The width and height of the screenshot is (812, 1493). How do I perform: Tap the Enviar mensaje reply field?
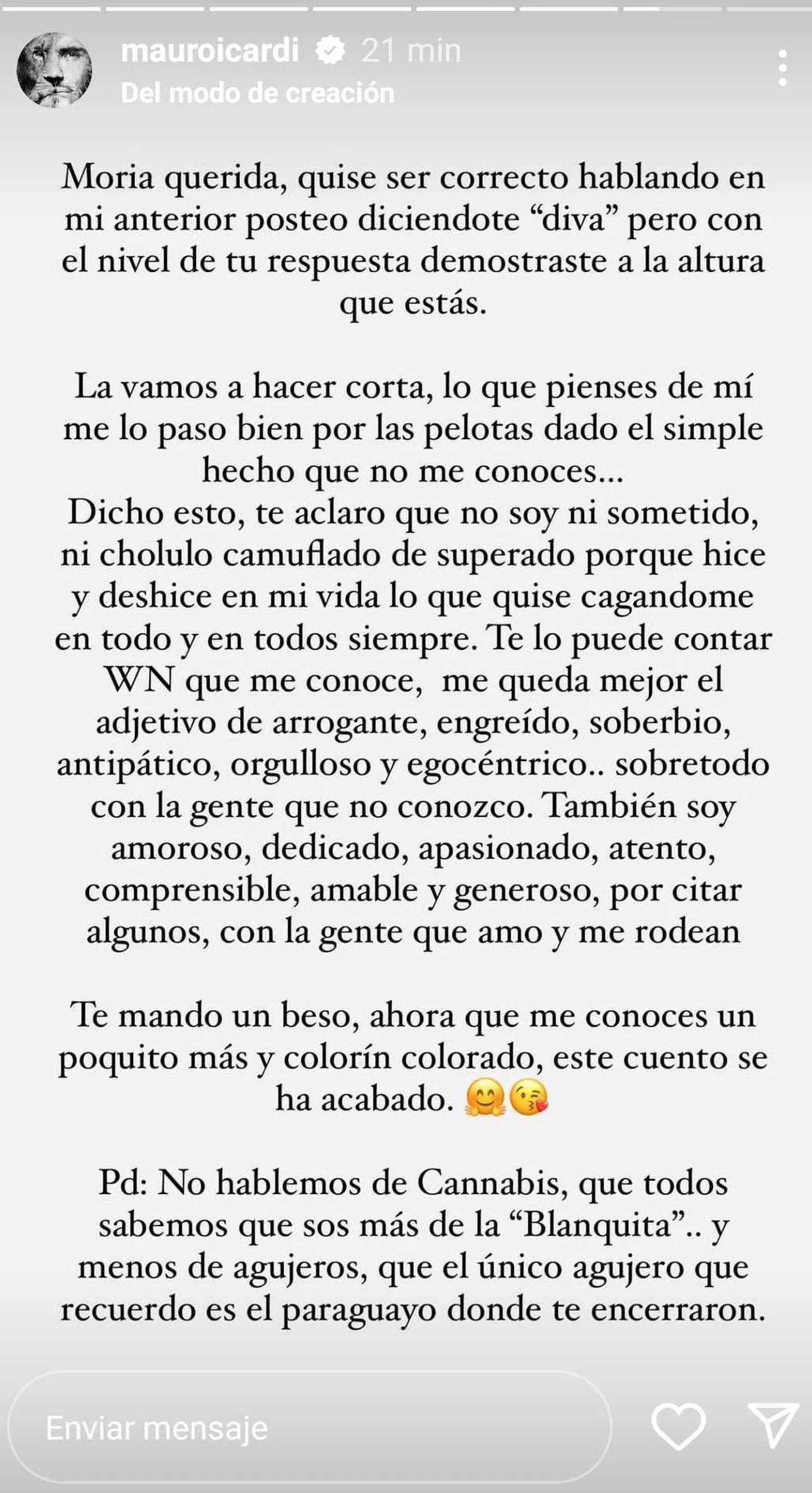[x=310, y=1428]
